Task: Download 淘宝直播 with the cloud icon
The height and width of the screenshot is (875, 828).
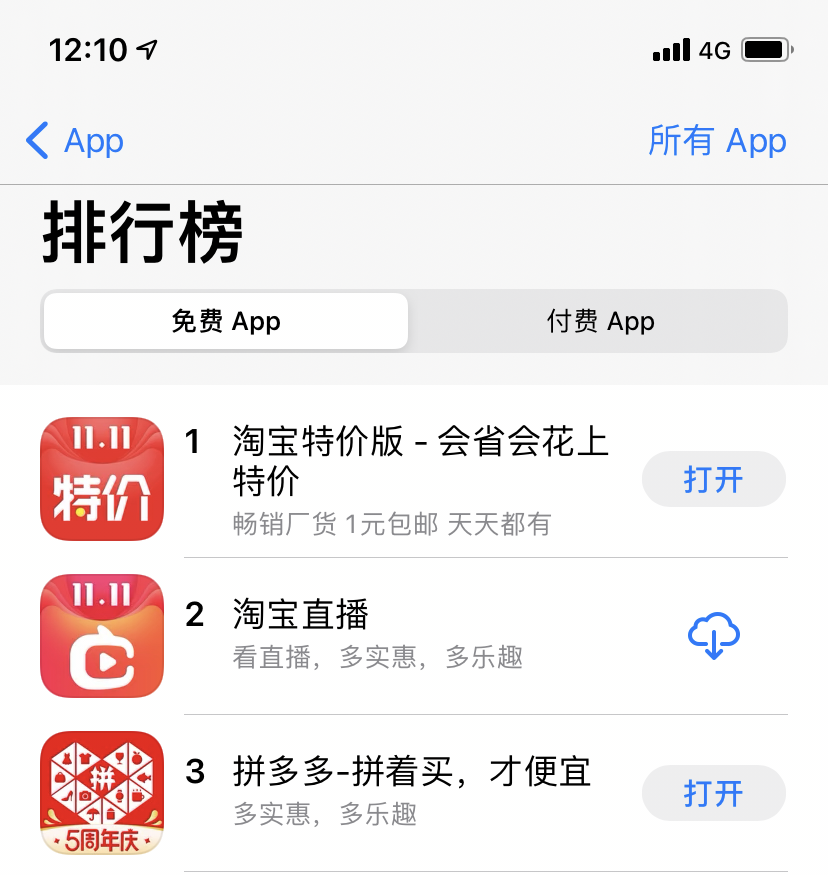Action: (713, 635)
